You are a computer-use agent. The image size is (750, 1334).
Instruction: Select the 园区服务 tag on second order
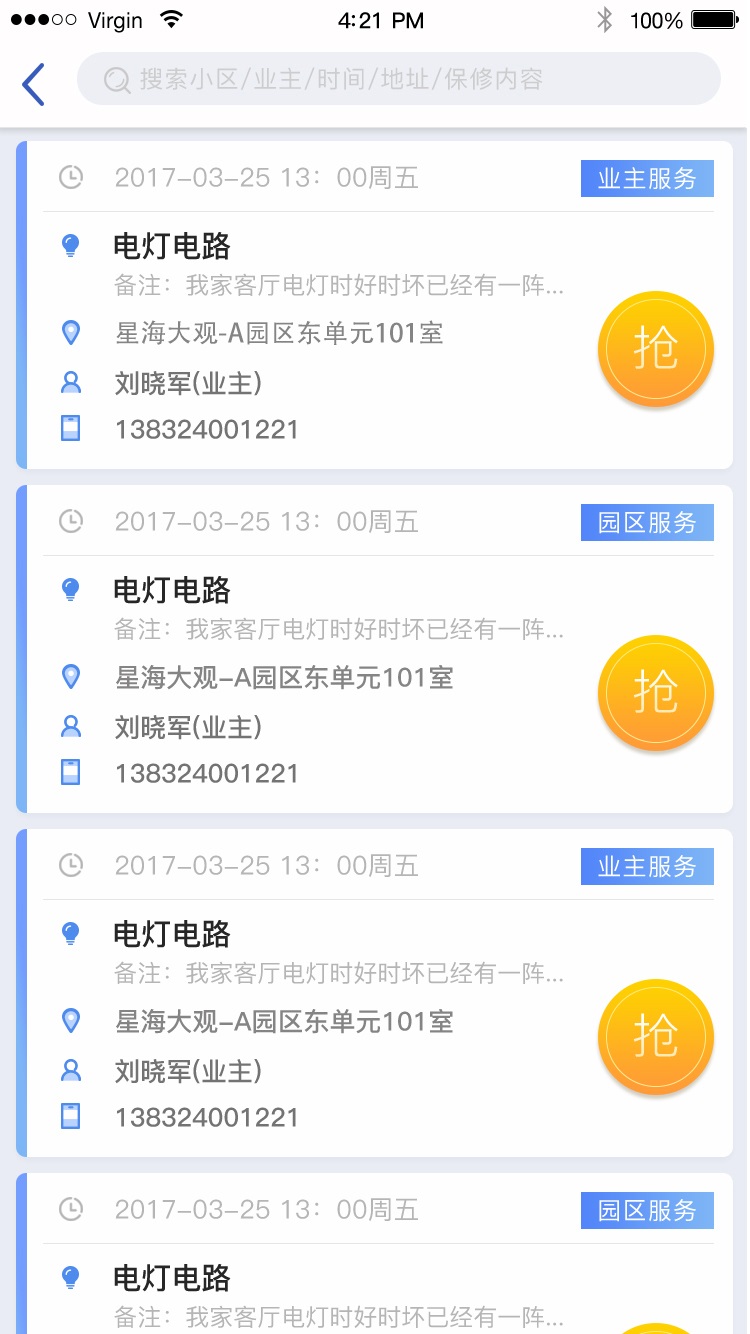point(647,521)
